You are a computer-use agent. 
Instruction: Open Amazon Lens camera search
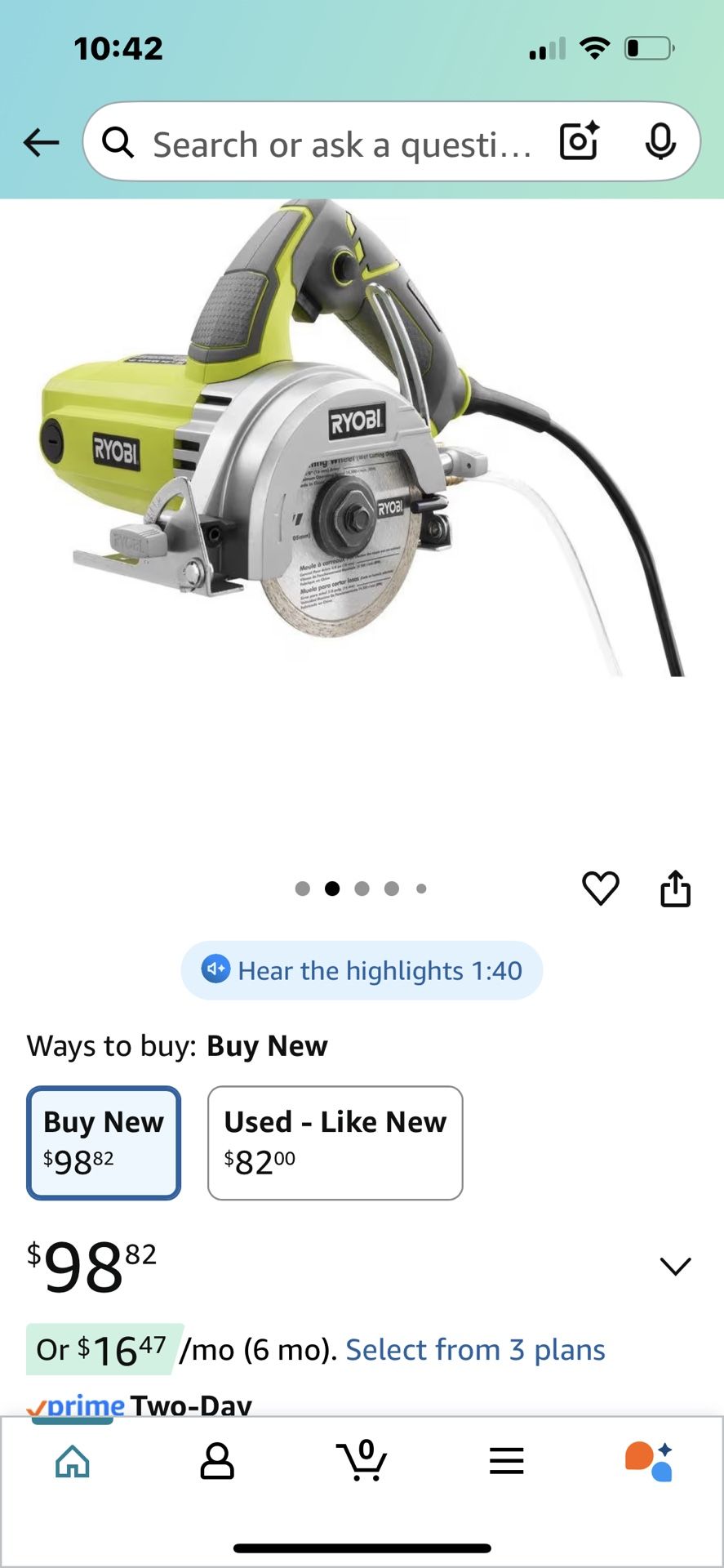coord(578,142)
